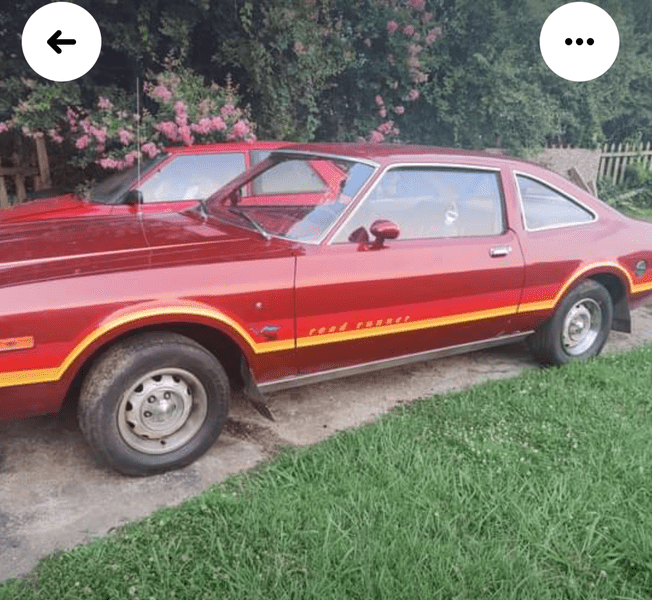Open the three-dot overflow menu
Screen dimensions: 652x600
(579, 42)
